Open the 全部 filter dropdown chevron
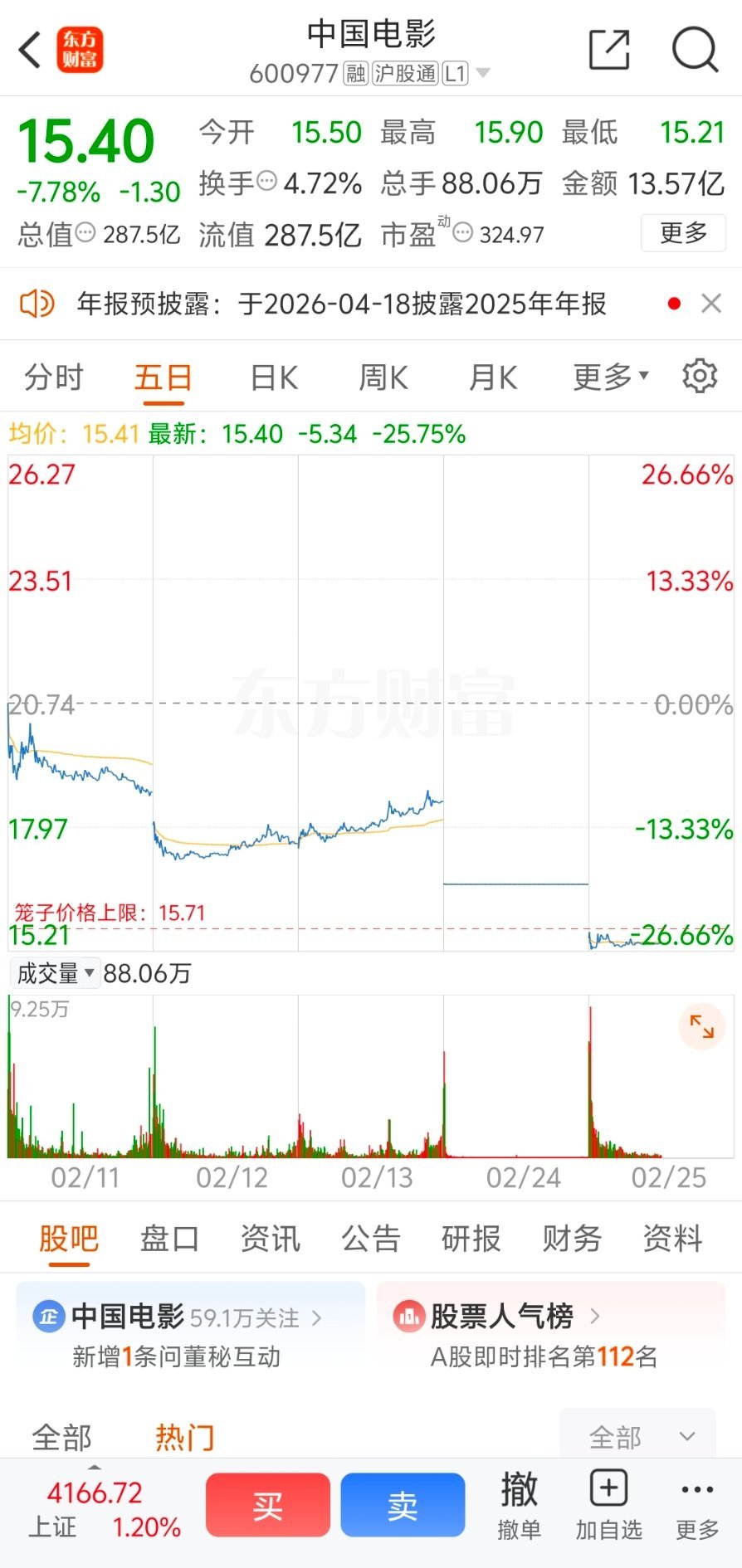Viewport: 742px width, 1568px height. [x=686, y=1436]
